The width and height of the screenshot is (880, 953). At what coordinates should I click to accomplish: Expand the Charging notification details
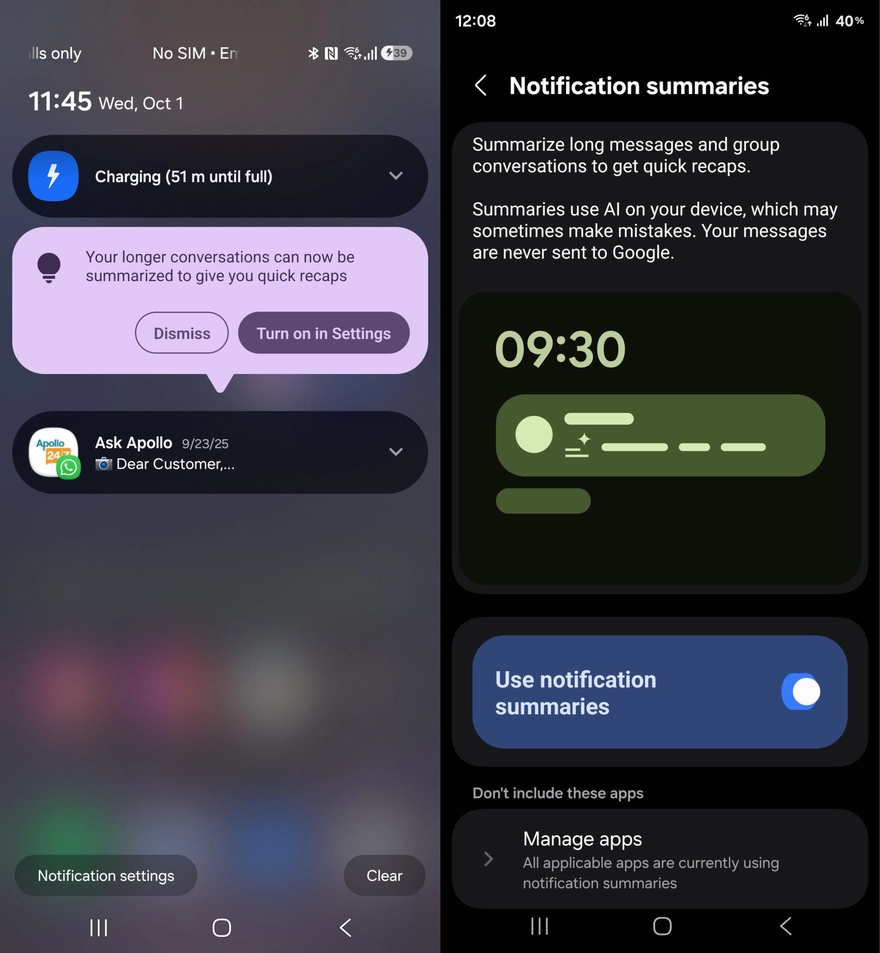click(x=394, y=176)
